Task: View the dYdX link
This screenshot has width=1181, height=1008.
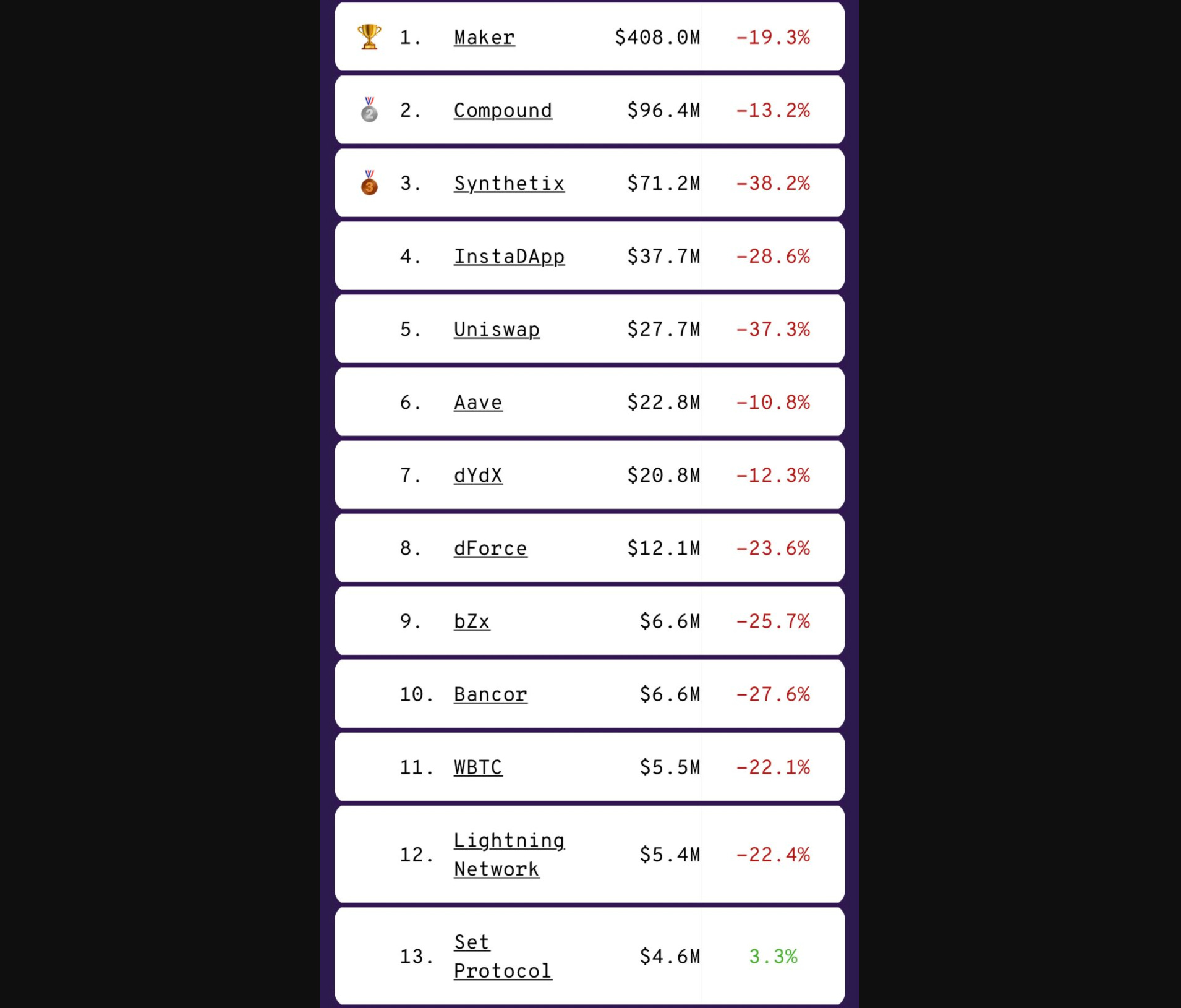Action: pyautogui.click(x=478, y=476)
